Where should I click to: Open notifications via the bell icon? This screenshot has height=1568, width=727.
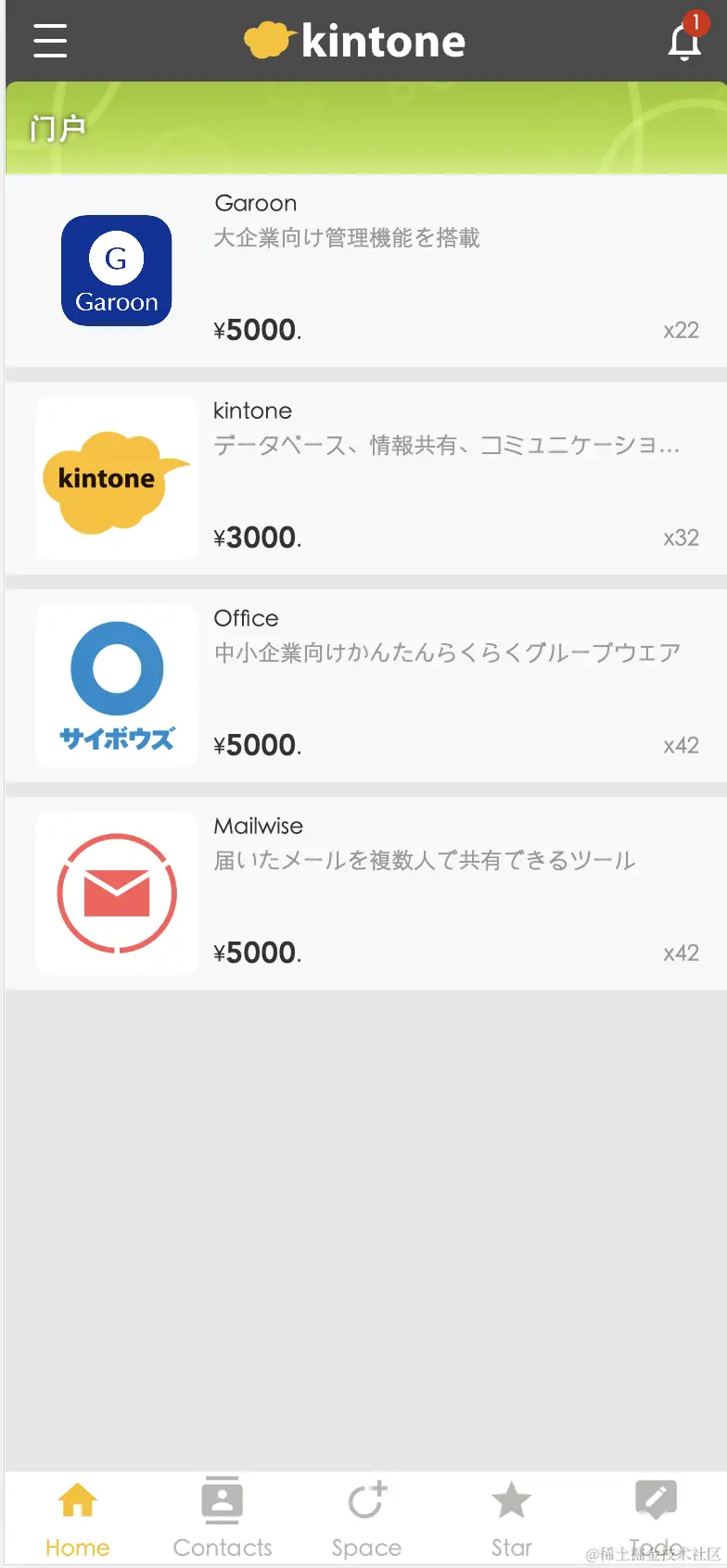click(684, 43)
